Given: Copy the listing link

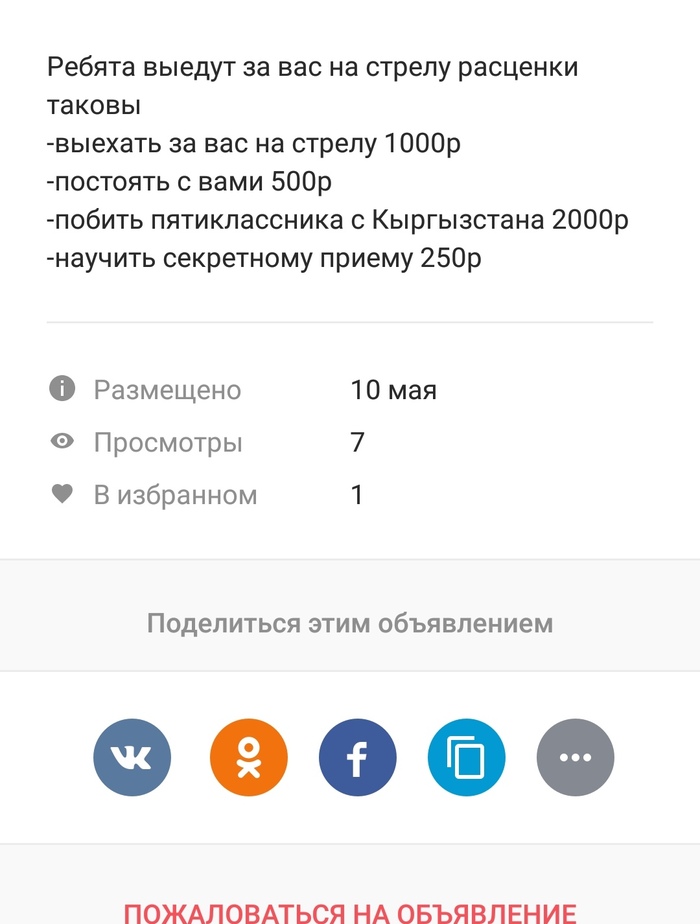Looking at the screenshot, I should [x=466, y=758].
